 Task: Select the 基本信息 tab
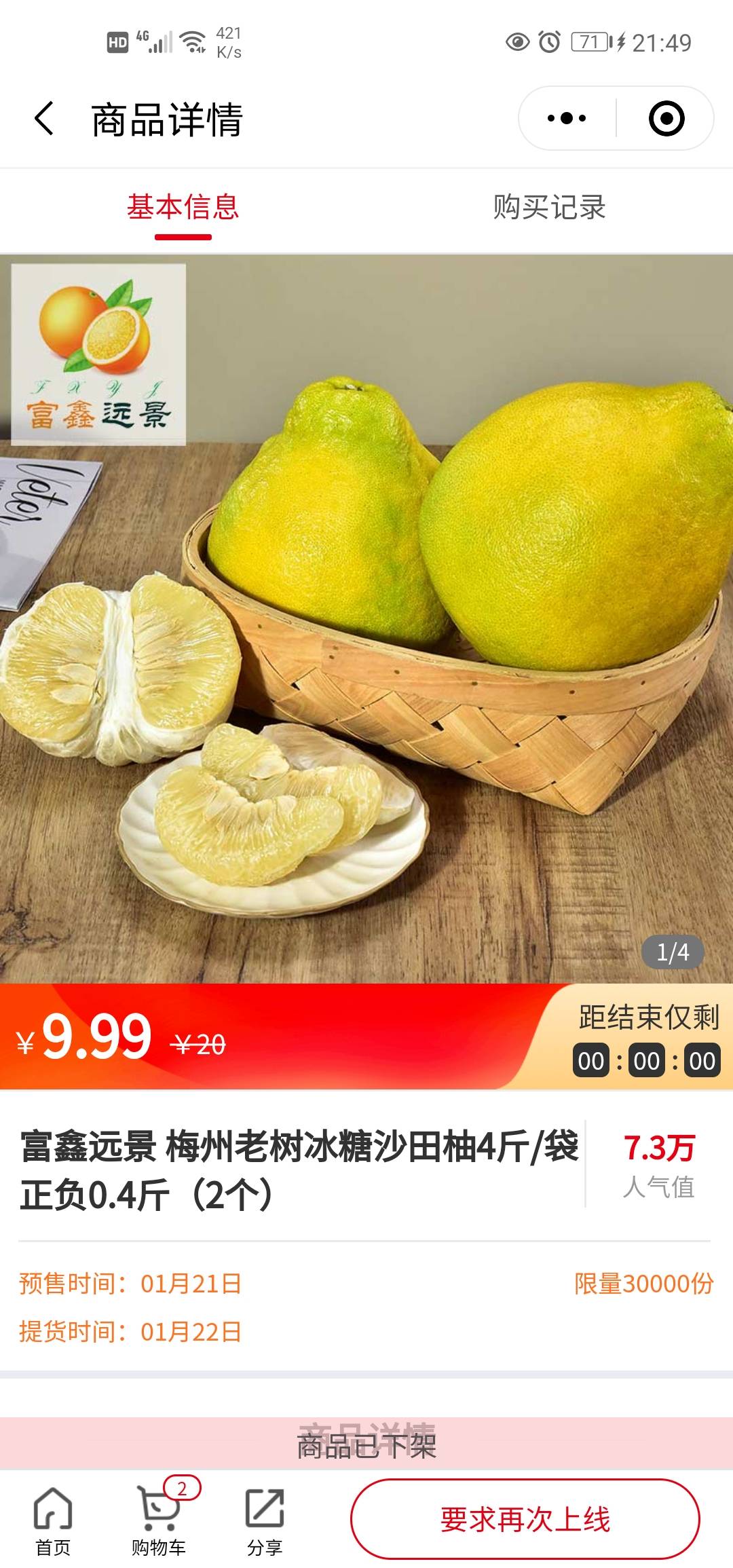183,207
